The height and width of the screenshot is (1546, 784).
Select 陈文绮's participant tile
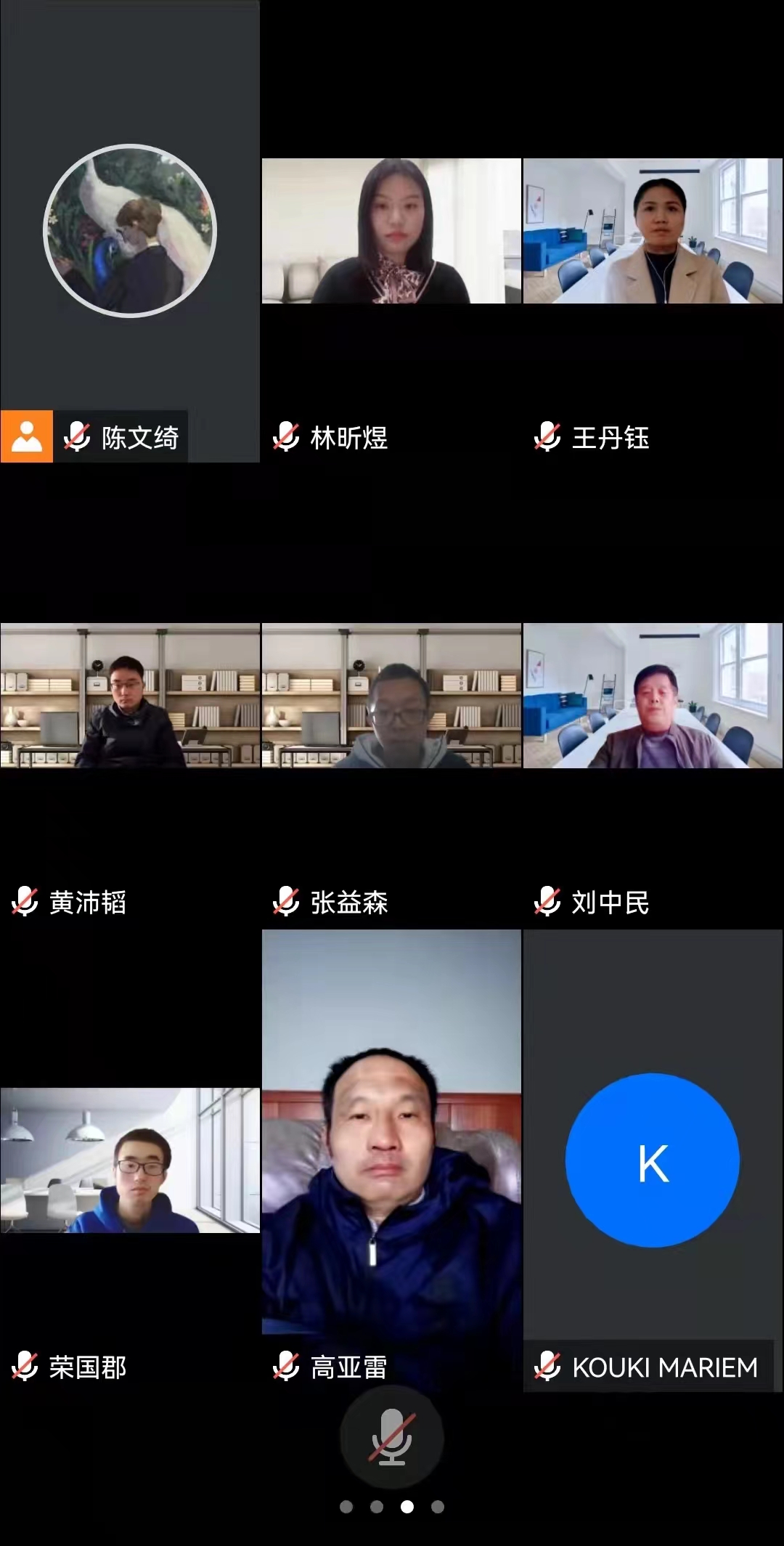pyautogui.click(x=130, y=231)
